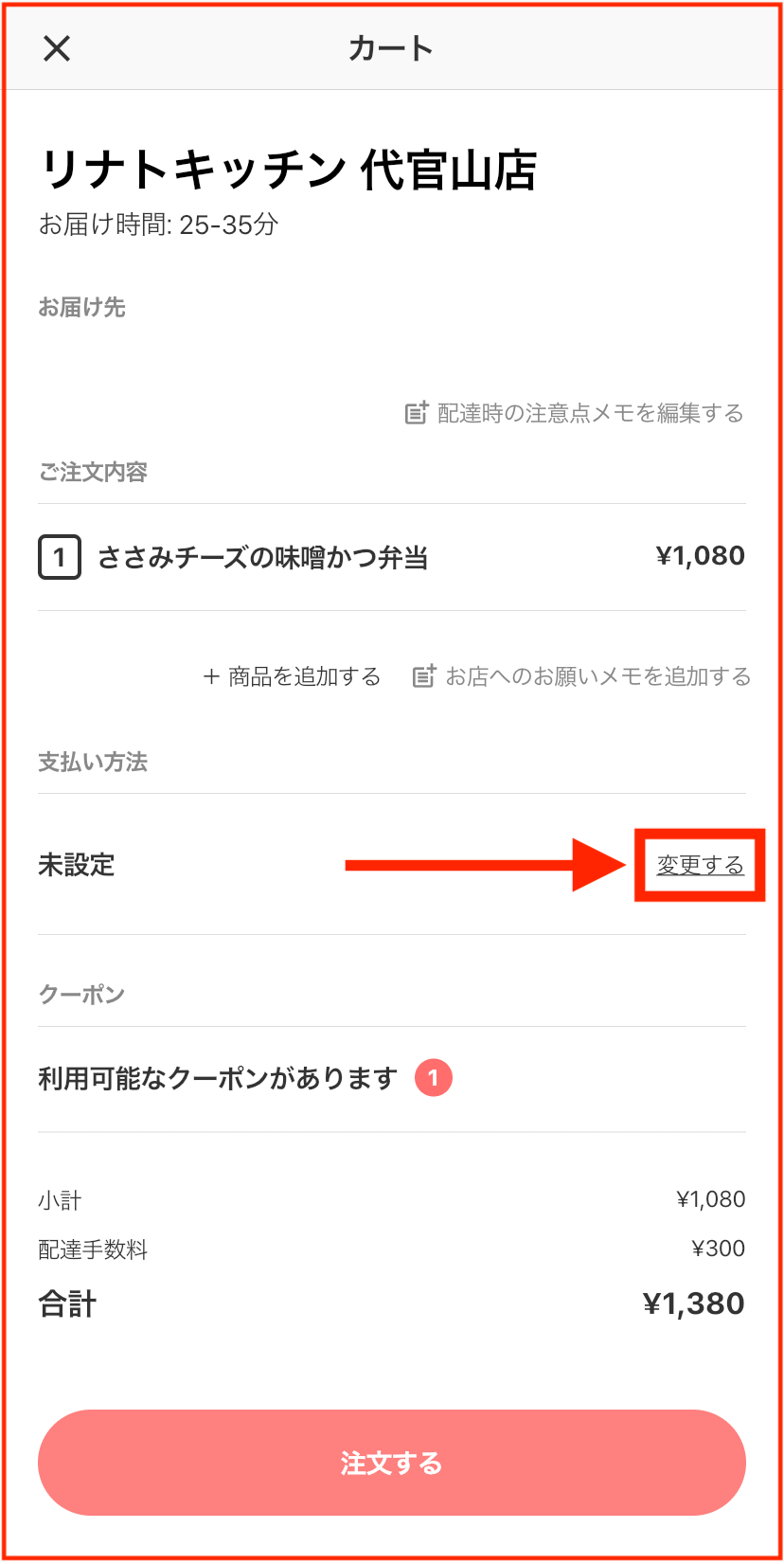
Task: Edit the delivery notes memo
Action: pyautogui.click(x=575, y=413)
